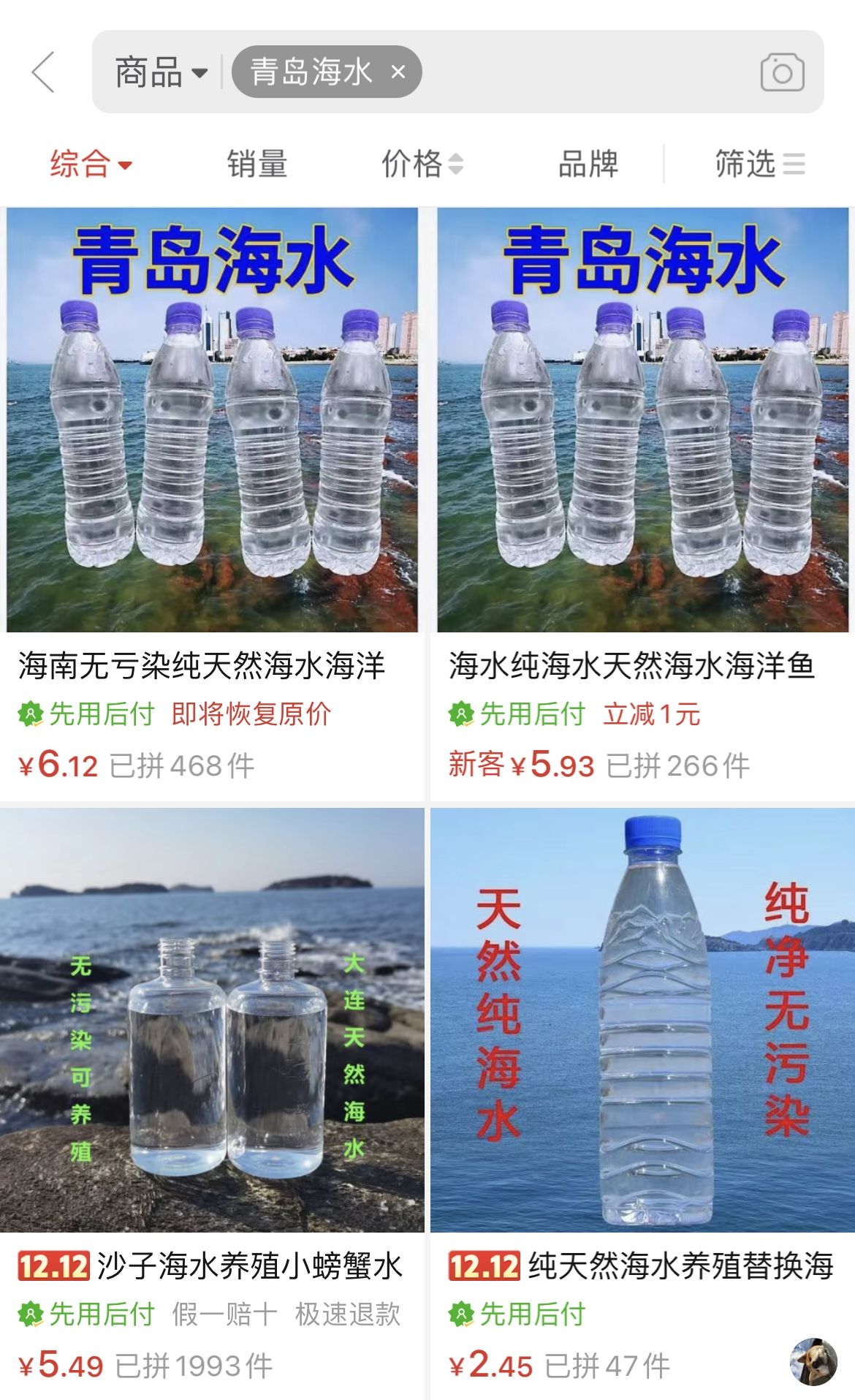This screenshot has width=855, height=1400.
Task: Open the 筛选 filter panel
Action: coord(759,163)
